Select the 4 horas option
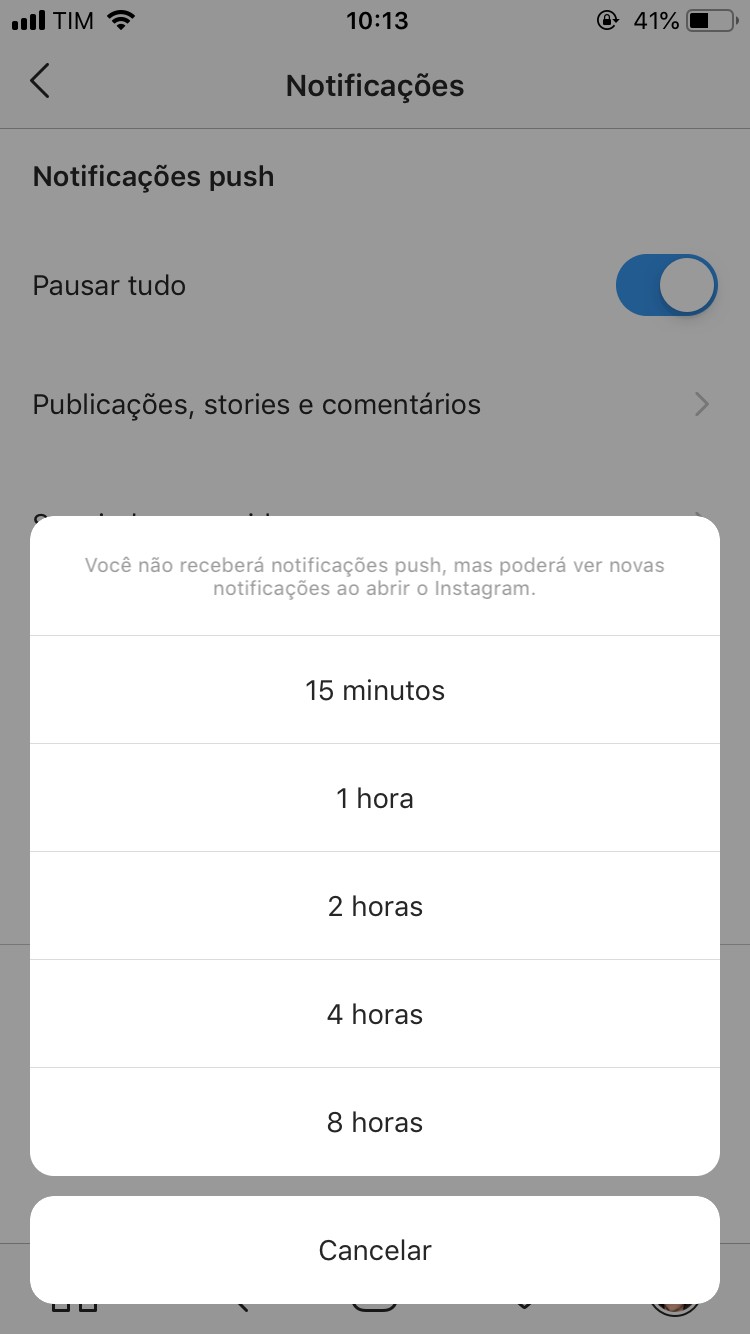750x1334 pixels. pos(375,1014)
